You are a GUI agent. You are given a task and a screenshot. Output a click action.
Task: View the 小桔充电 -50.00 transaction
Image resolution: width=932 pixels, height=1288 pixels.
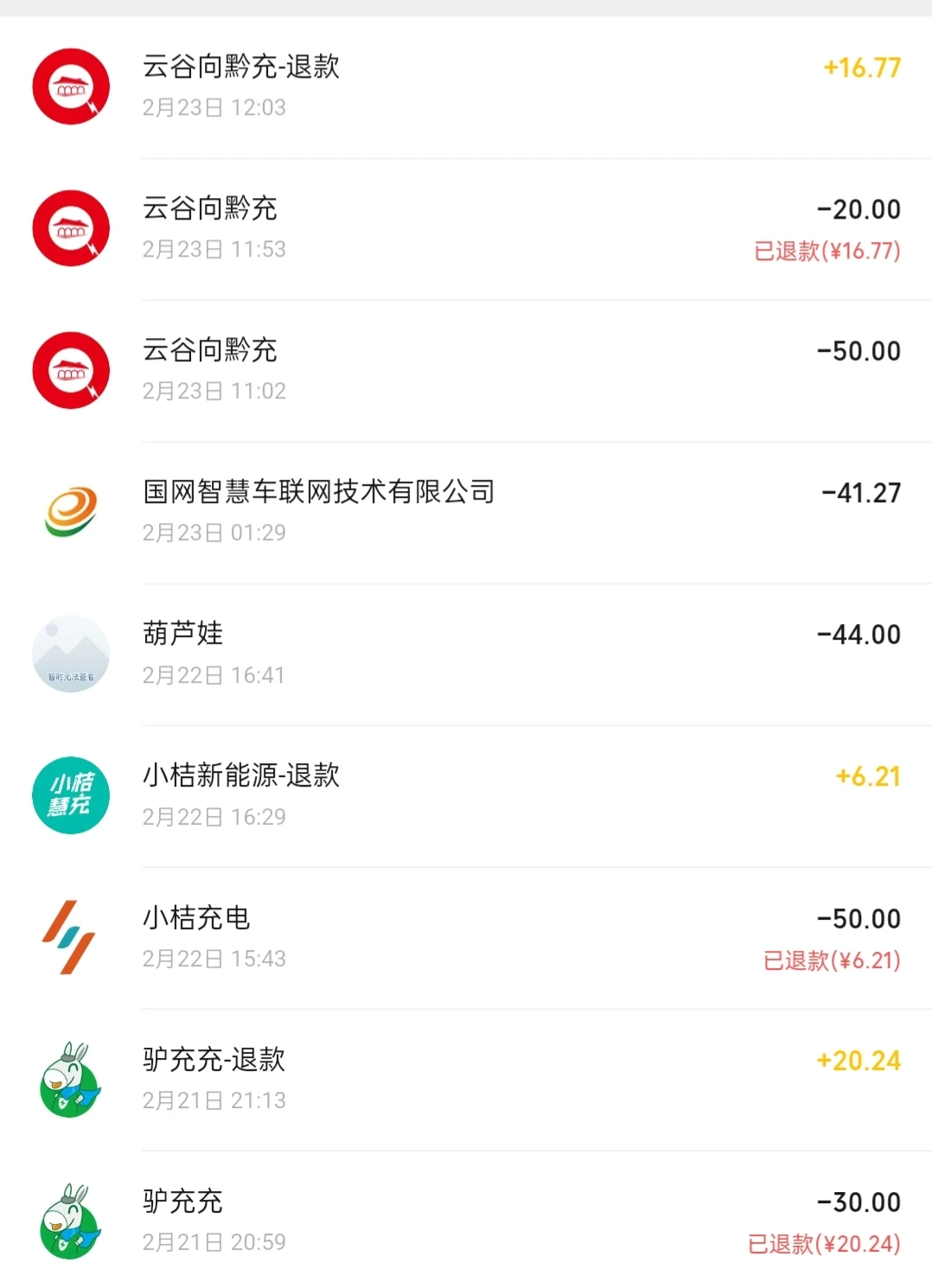click(466, 938)
